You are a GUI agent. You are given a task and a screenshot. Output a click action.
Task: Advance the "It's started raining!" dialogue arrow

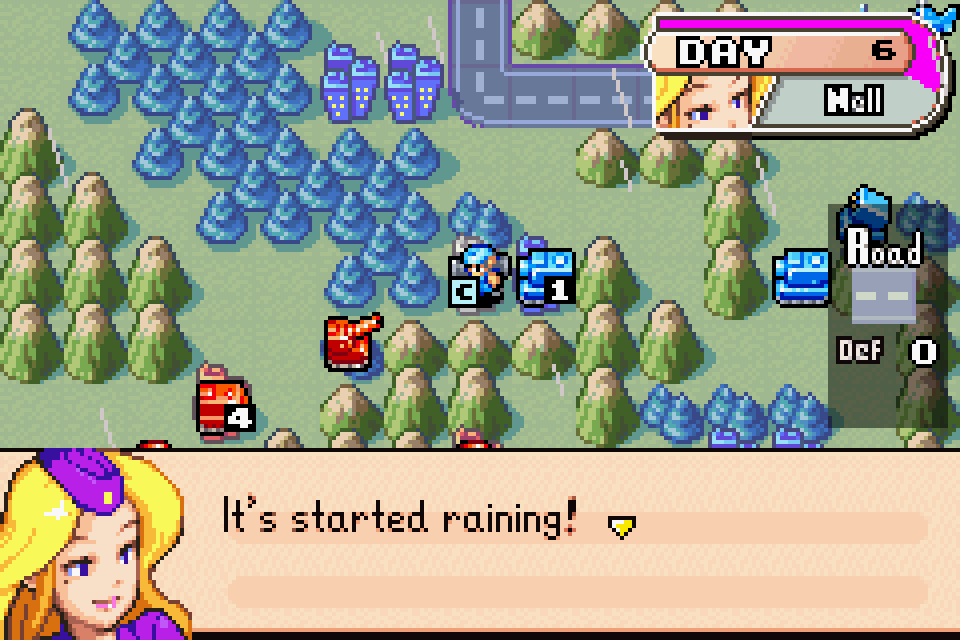622,527
